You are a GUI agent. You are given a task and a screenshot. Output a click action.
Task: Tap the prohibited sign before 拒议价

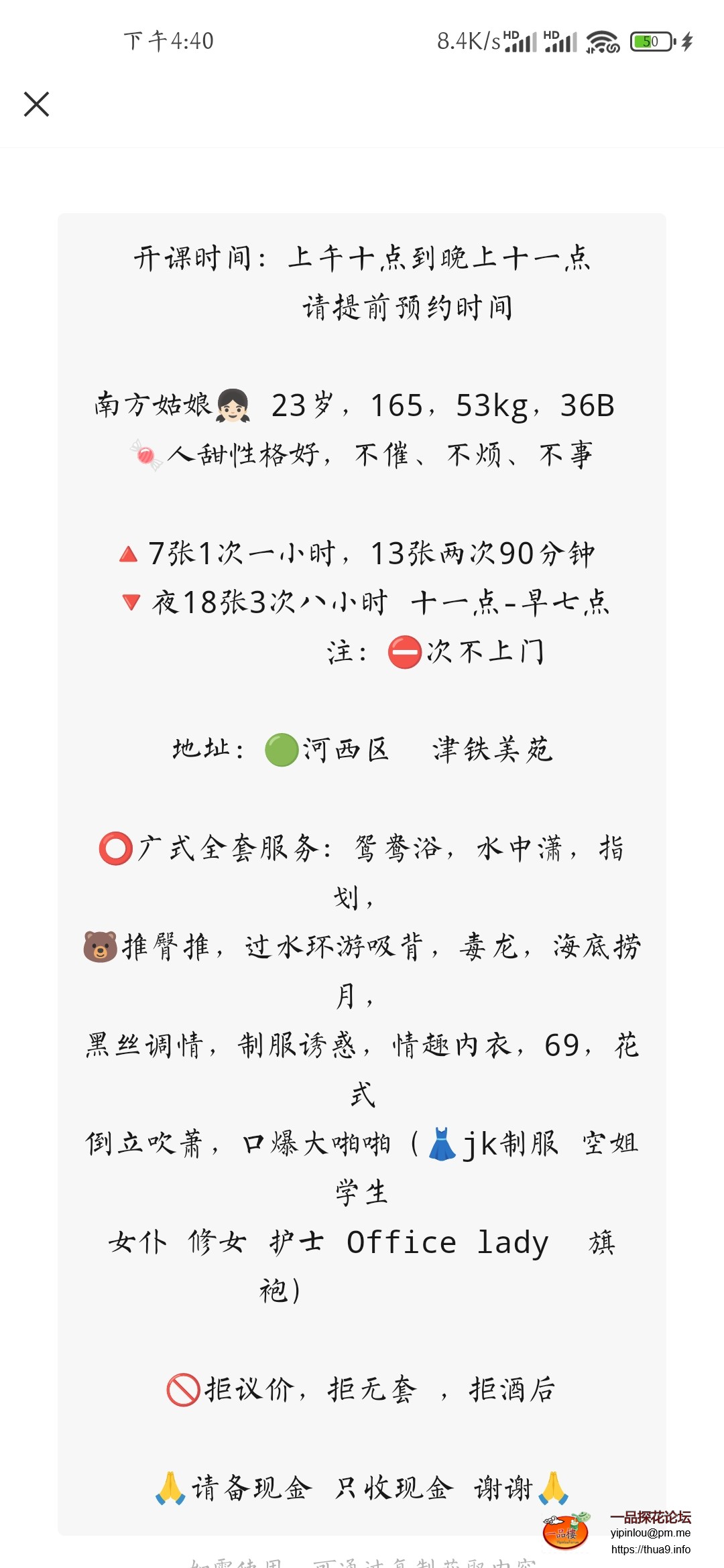pos(184,1389)
